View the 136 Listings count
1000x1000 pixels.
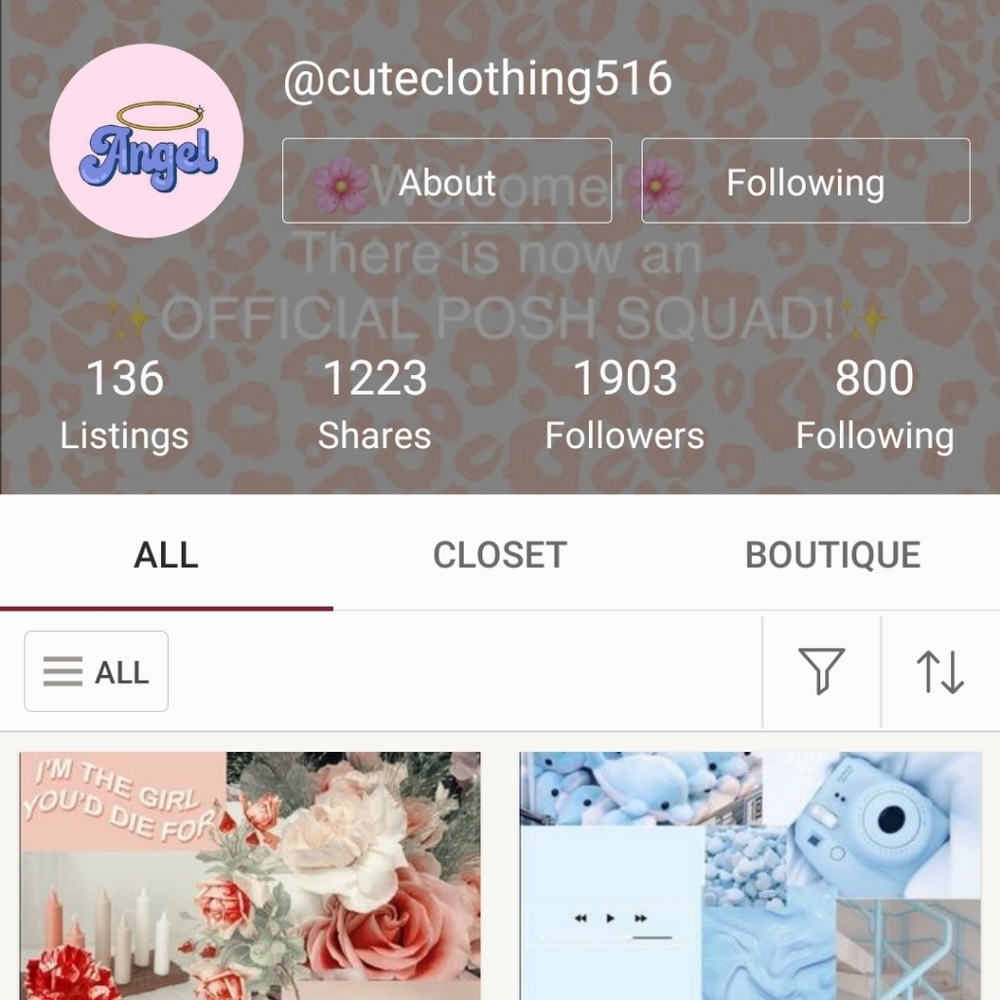click(124, 404)
